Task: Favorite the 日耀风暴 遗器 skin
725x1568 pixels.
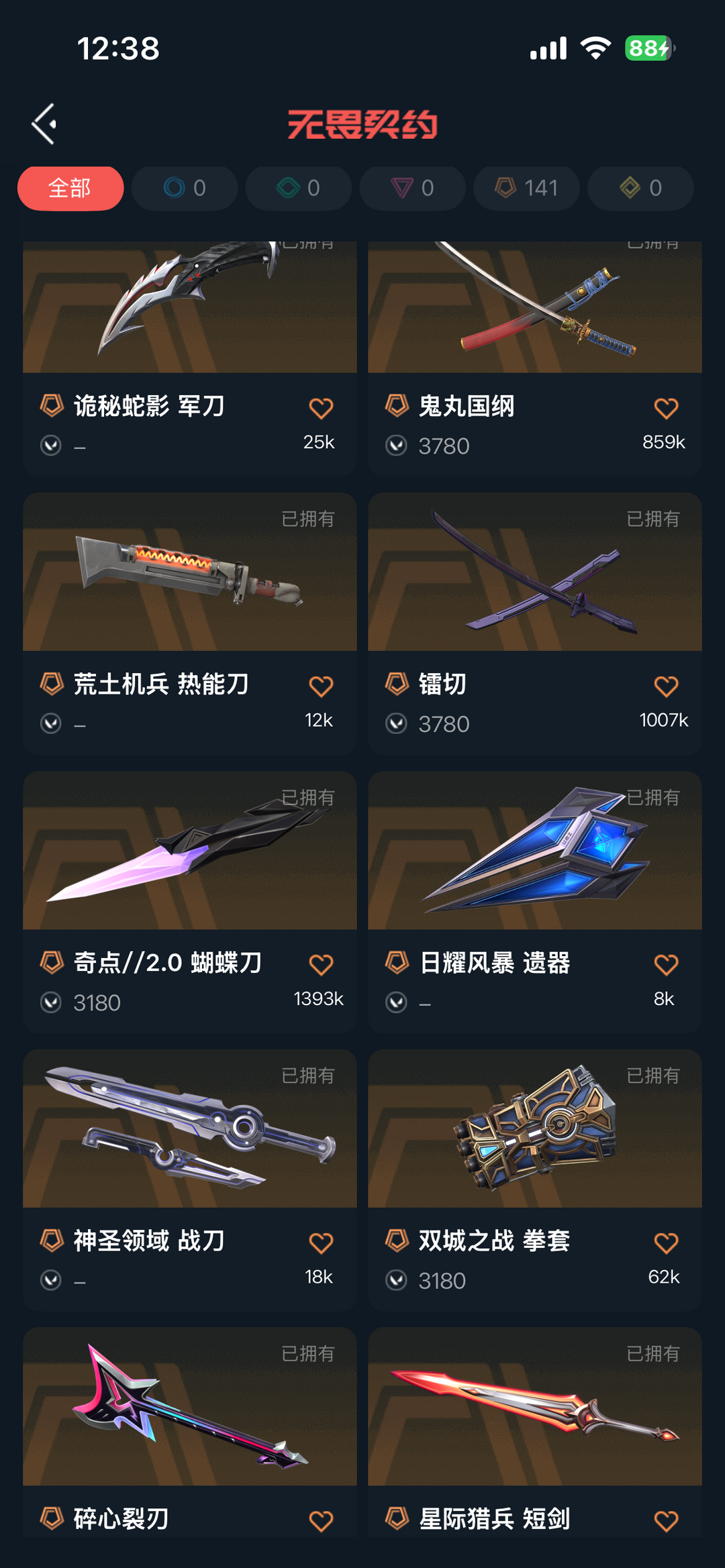Action: coord(666,965)
